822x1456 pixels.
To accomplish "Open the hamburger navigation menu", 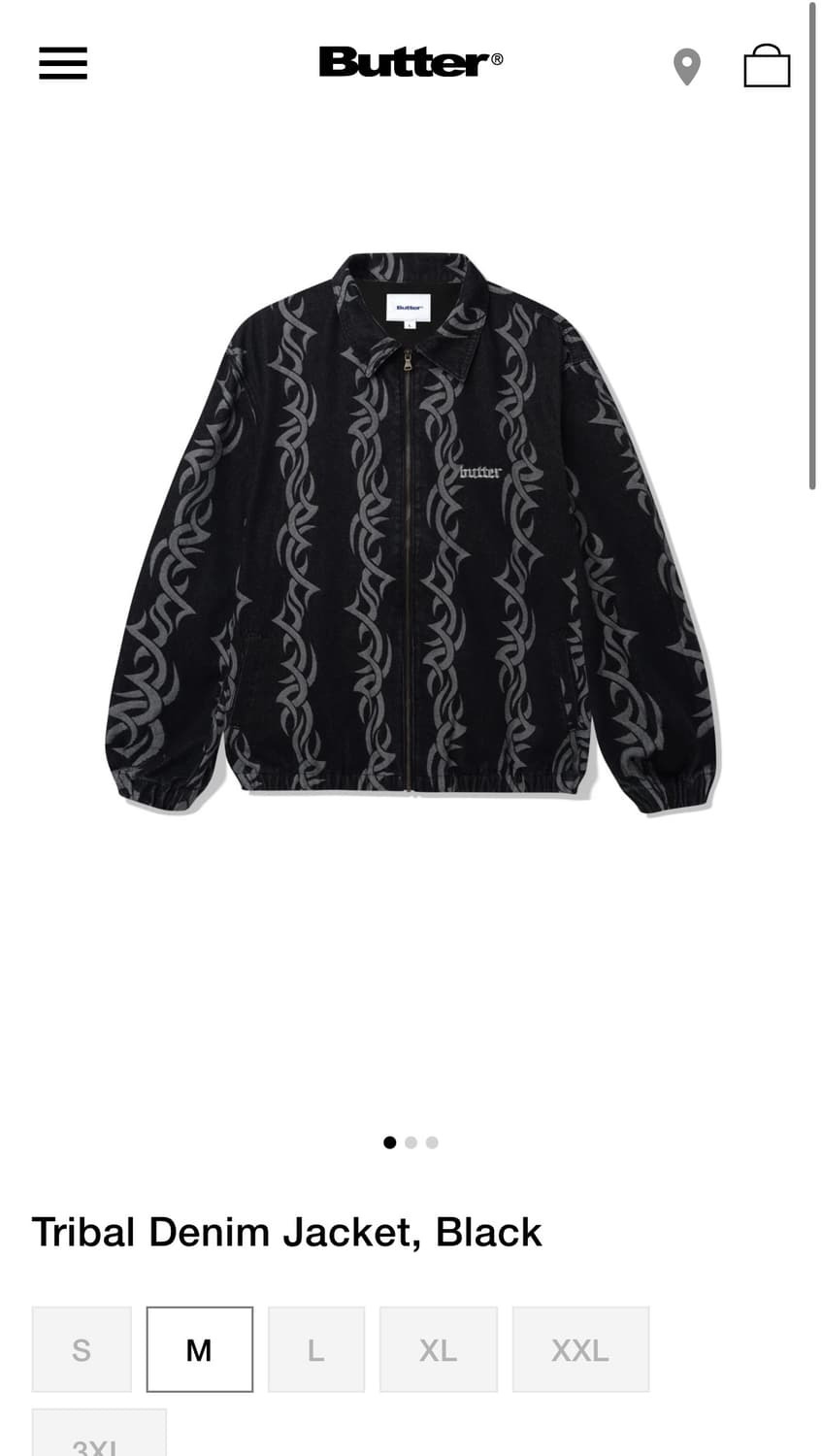I will [x=62, y=62].
